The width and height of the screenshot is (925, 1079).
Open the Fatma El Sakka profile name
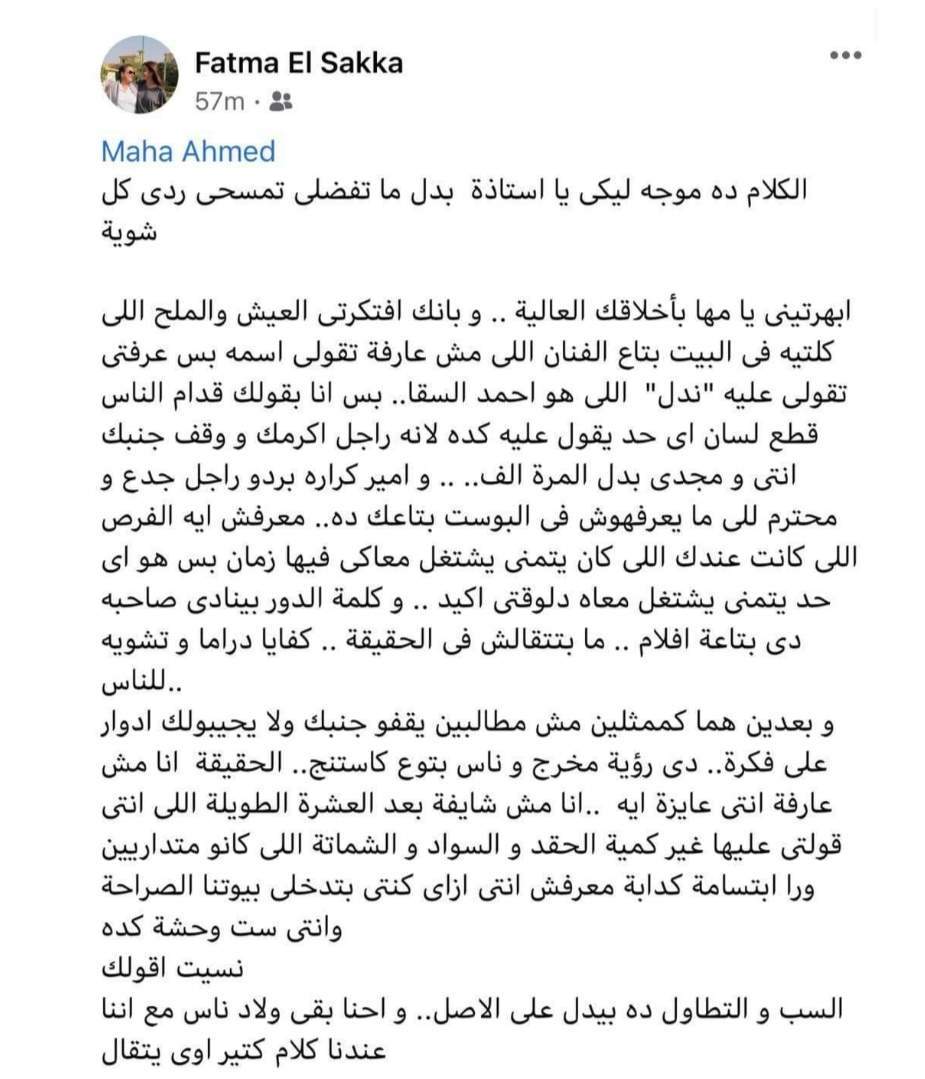[298, 64]
